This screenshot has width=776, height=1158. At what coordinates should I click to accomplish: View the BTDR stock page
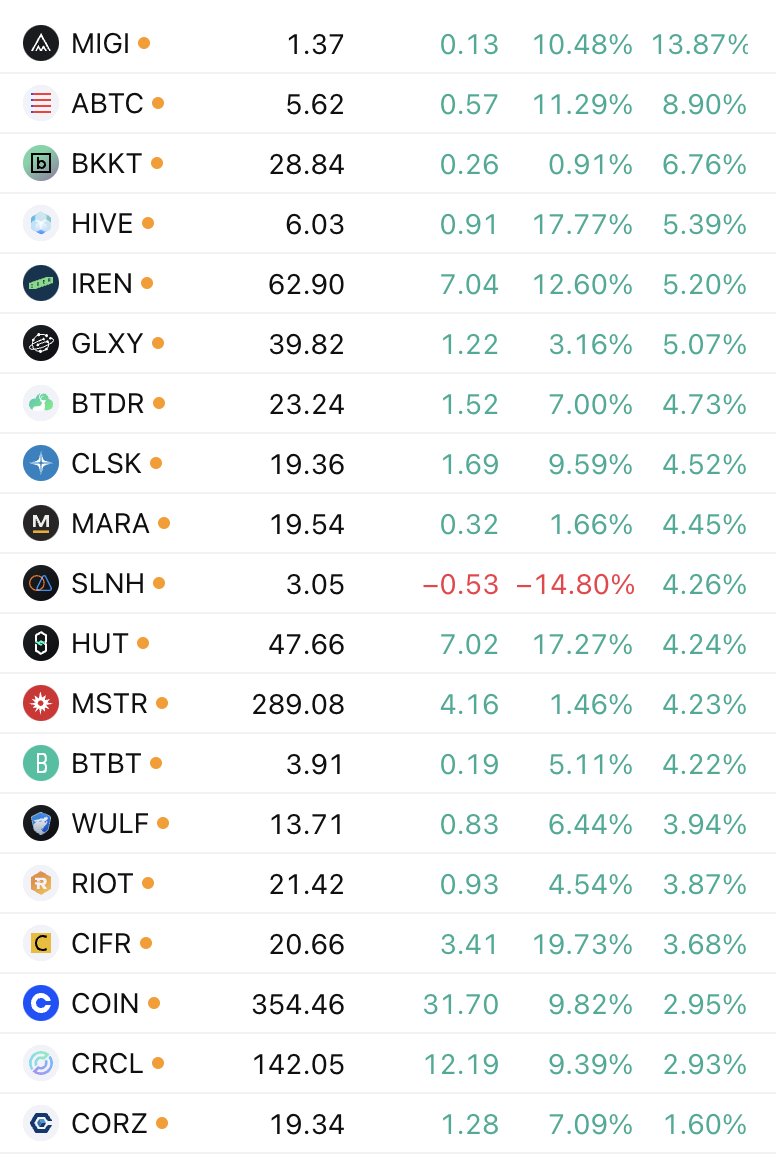click(x=107, y=404)
